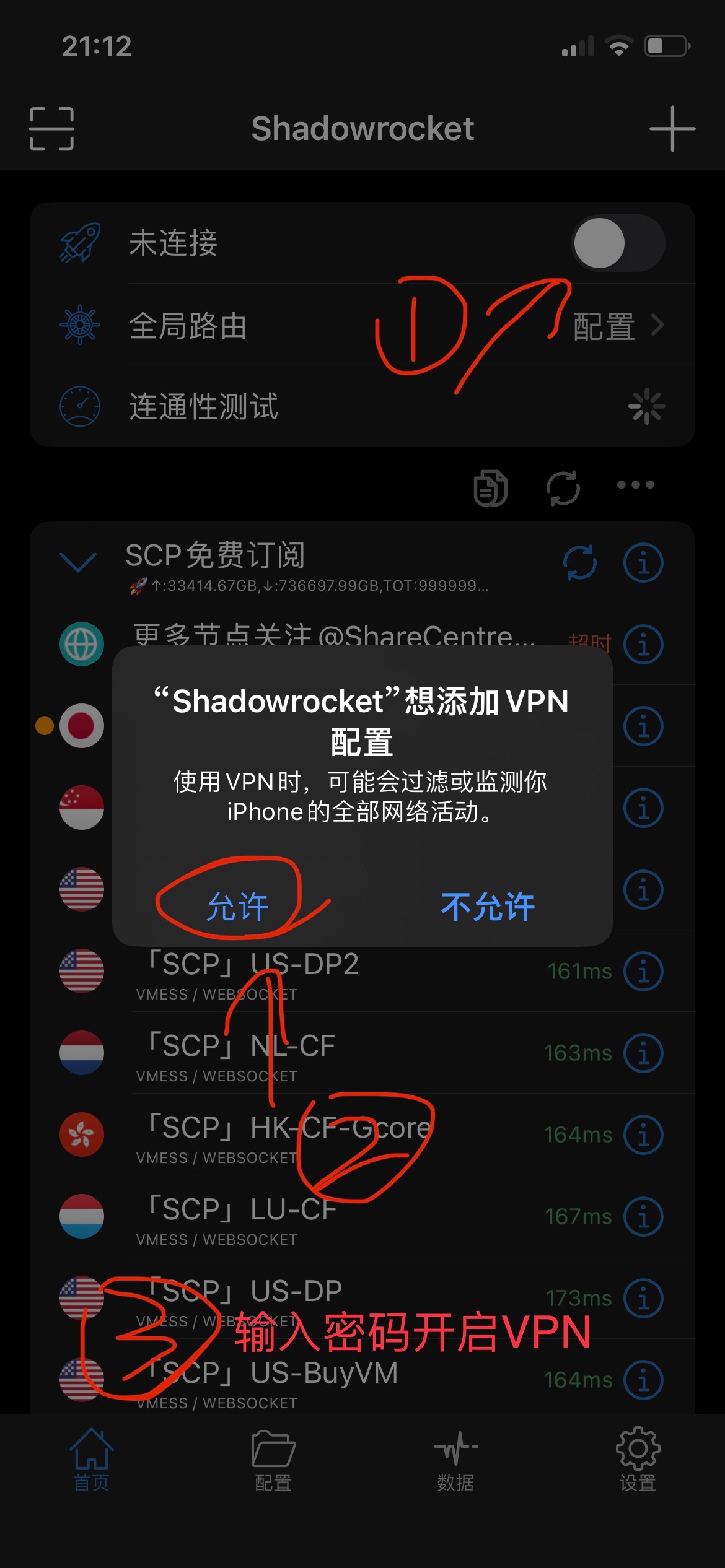725x1568 pixels.
Task: Open the three-dot overflow menu
Action: coord(635,486)
